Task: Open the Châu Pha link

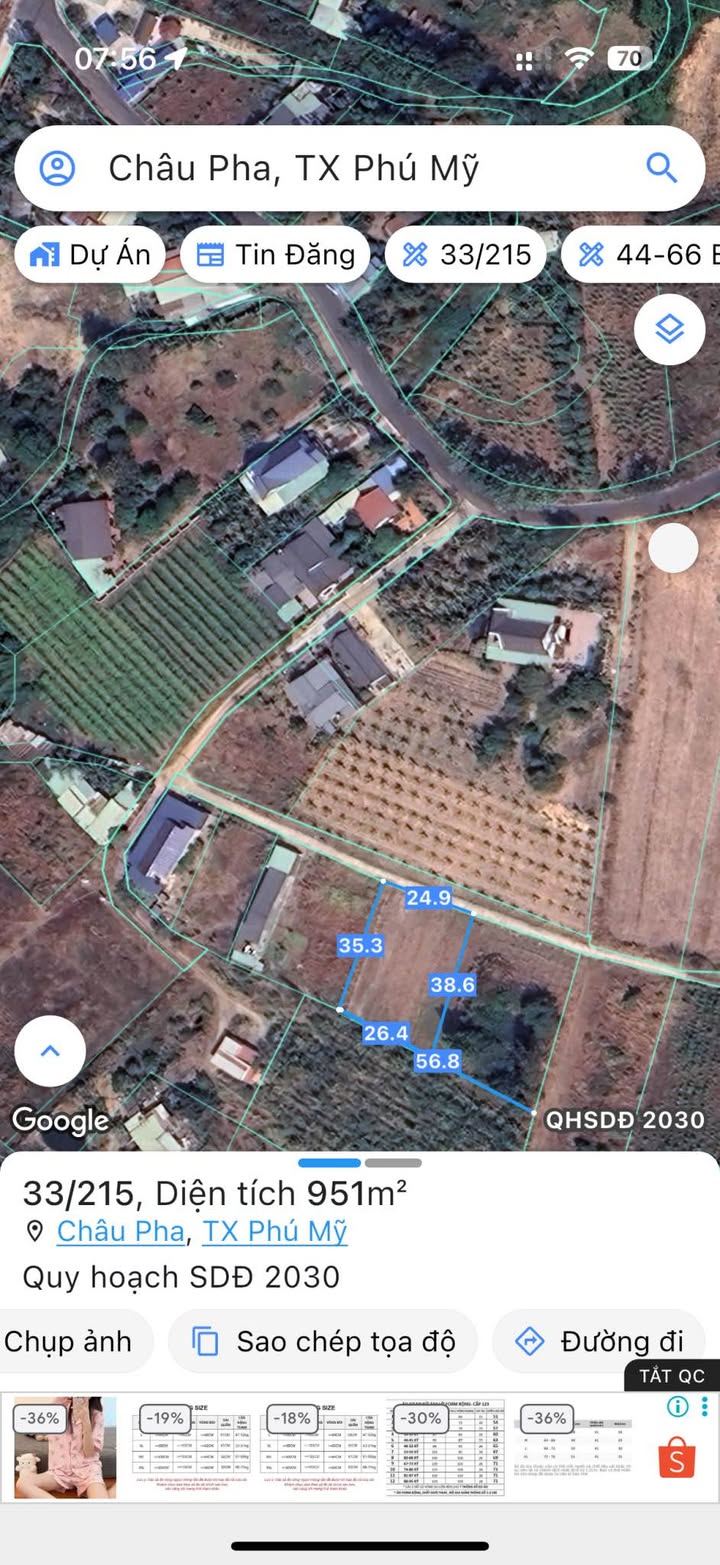Action: pyautogui.click(x=121, y=1231)
